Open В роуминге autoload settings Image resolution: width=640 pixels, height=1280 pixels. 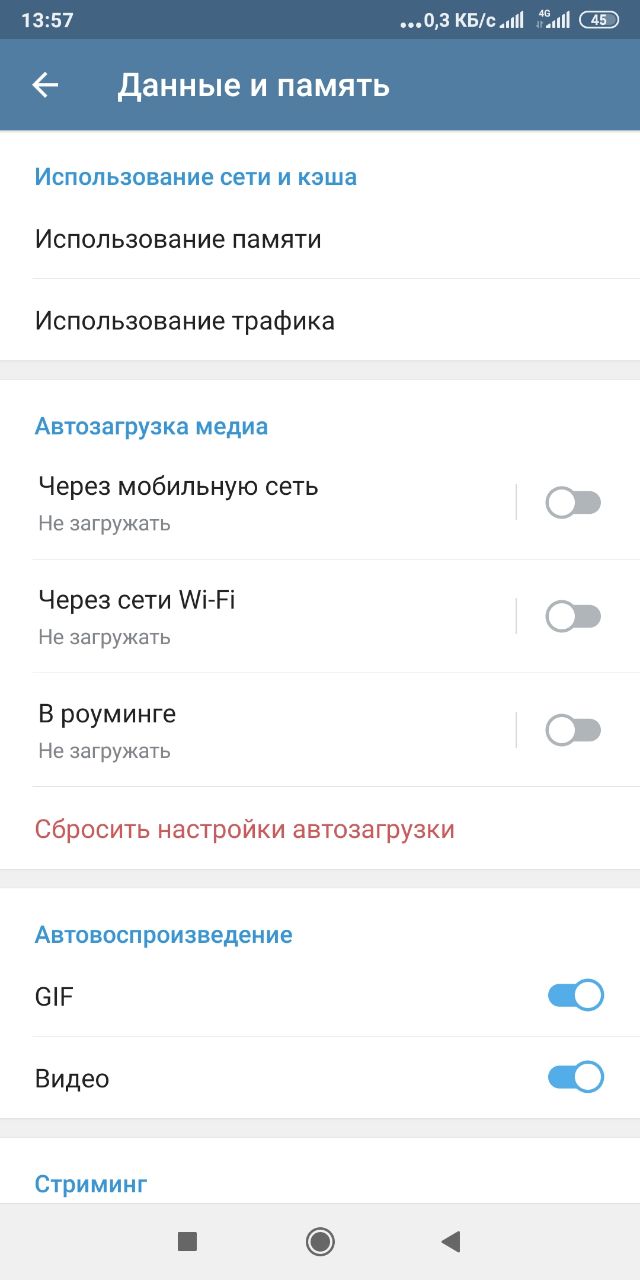pyautogui.click(x=258, y=730)
